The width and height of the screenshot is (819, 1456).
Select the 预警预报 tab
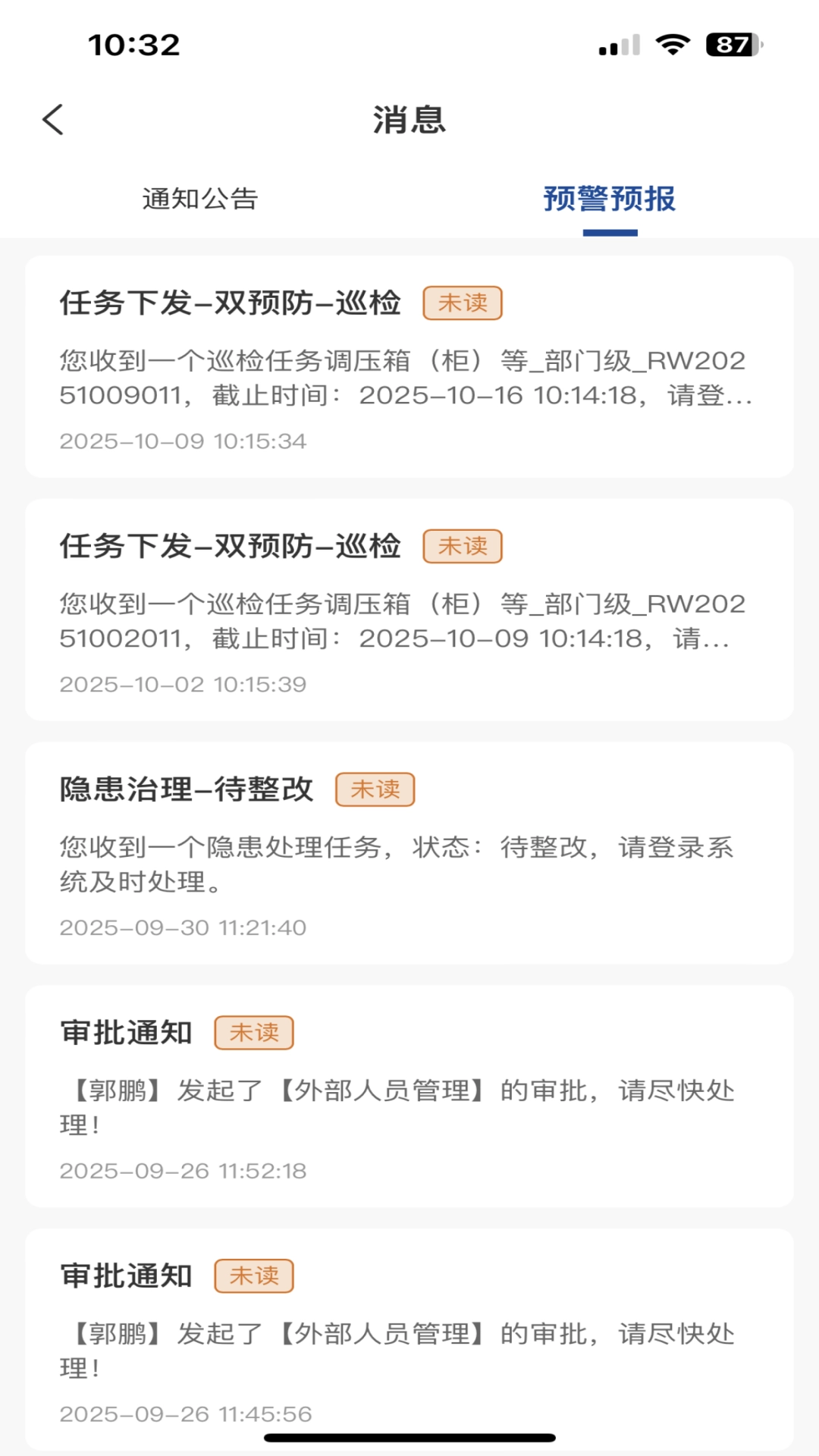(x=611, y=199)
